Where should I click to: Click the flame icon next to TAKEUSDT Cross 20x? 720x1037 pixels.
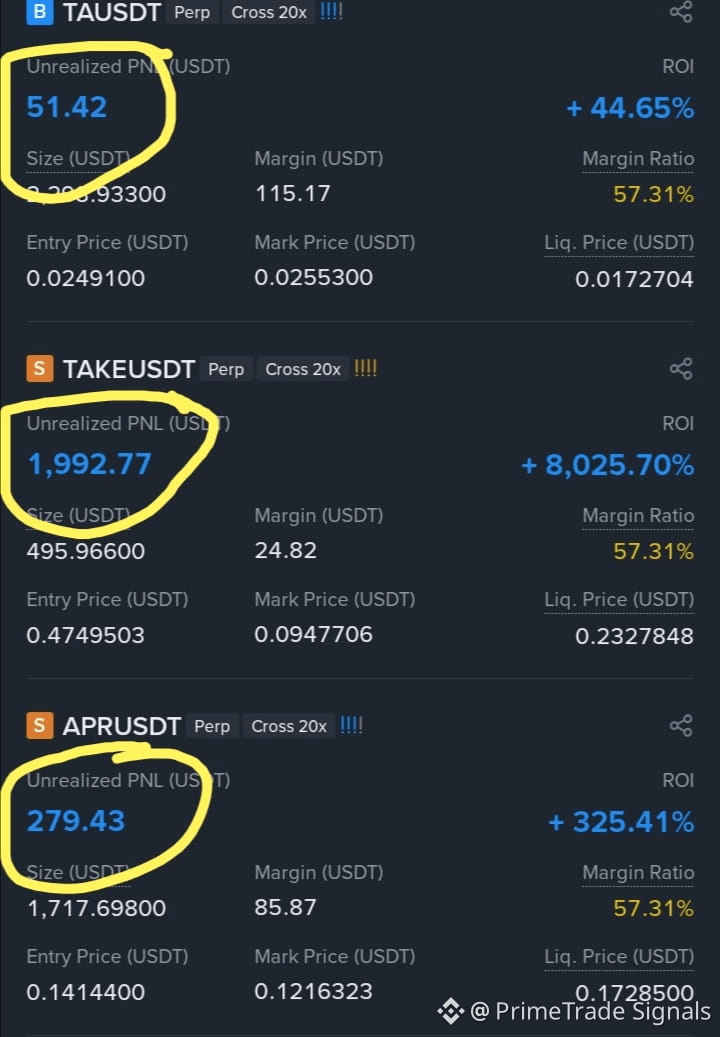(365, 368)
